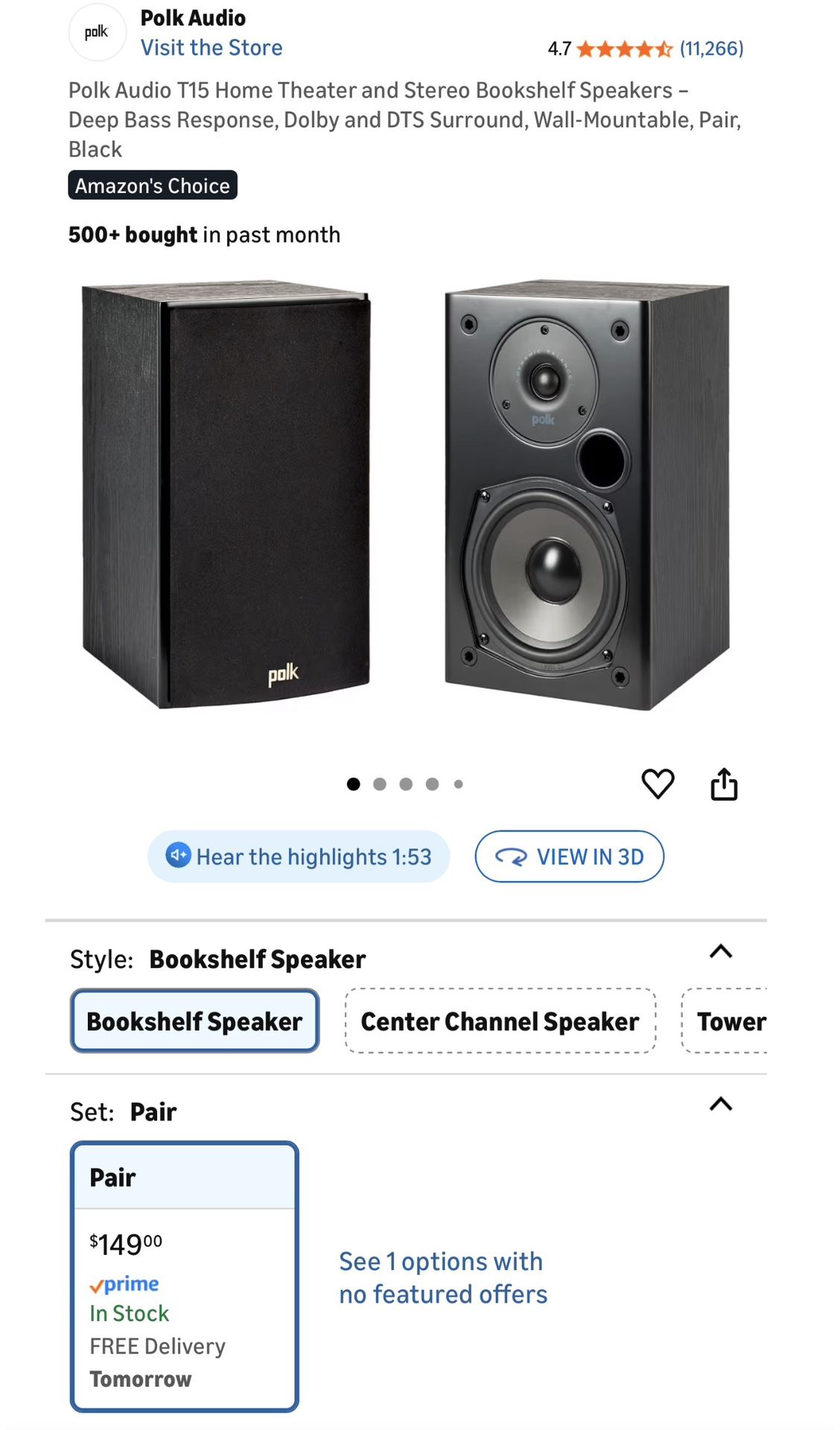
Task: See 1 options with no featured offers
Action: click(442, 1278)
